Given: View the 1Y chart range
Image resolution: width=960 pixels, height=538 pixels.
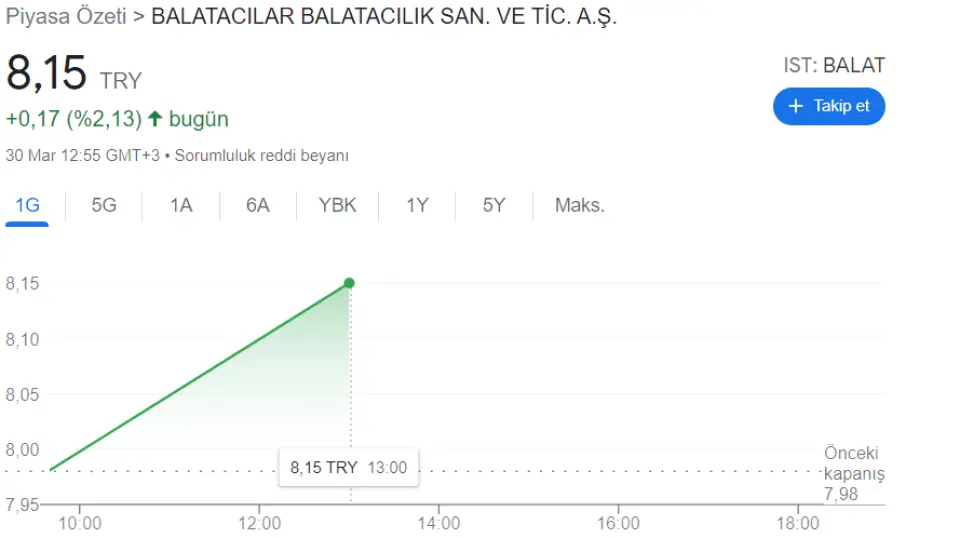Looking at the screenshot, I should (417, 206).
